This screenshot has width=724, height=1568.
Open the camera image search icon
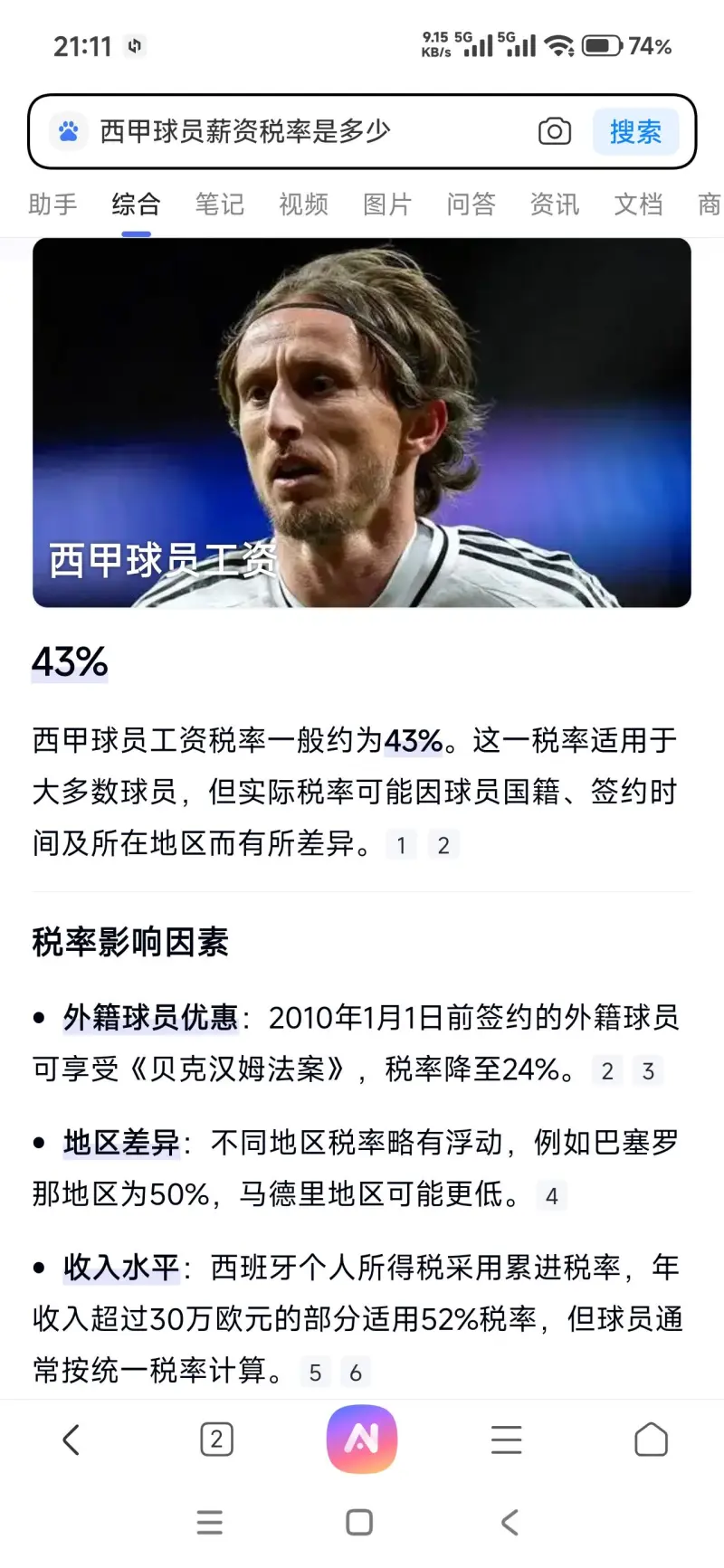pyautogui.click(x=554, y=132)
